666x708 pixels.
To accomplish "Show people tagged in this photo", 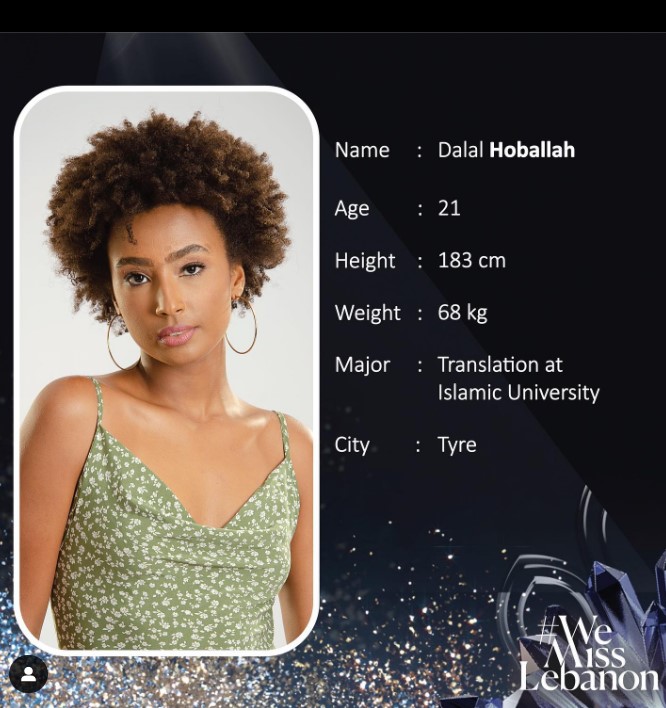I will [x=28, y=674].
